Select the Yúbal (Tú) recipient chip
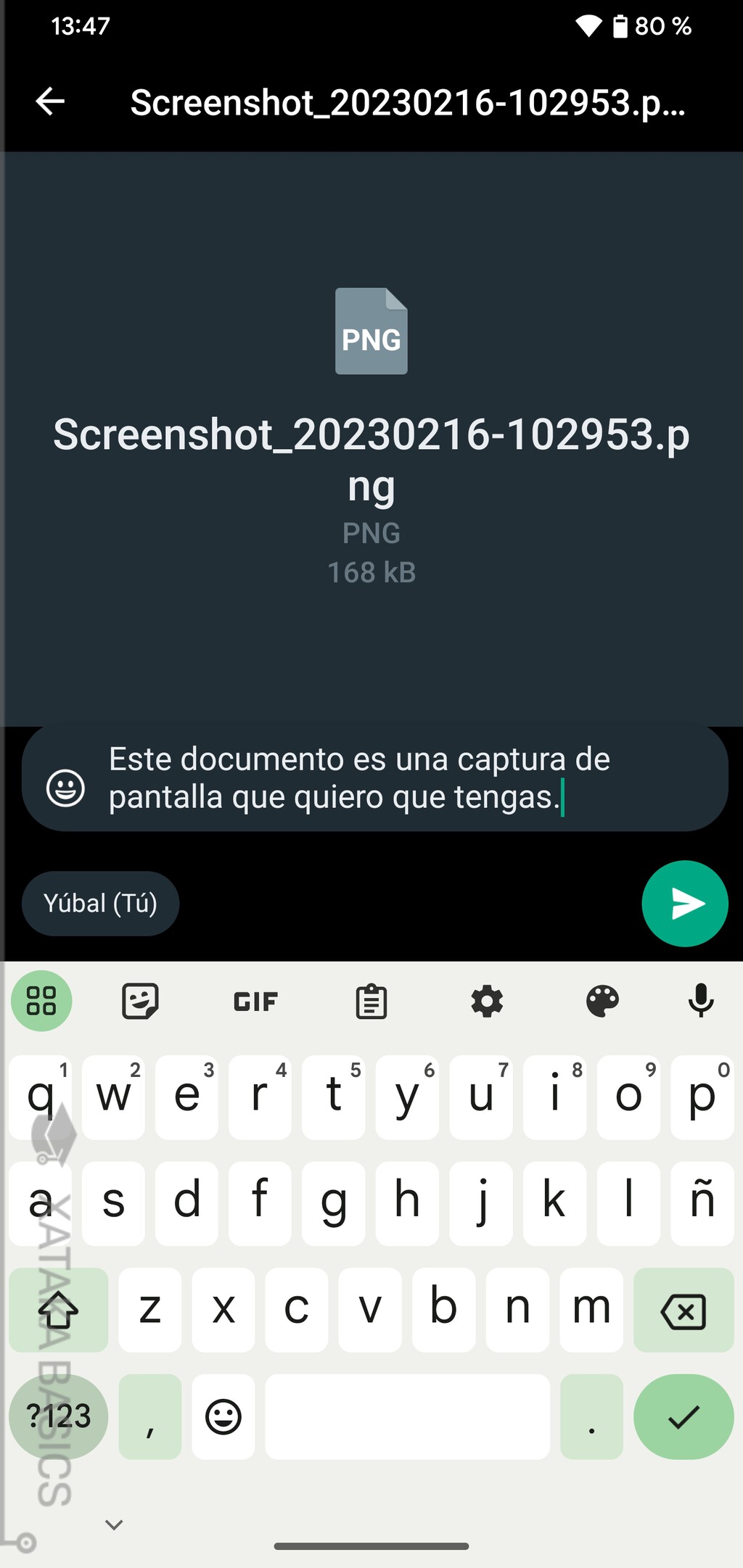 click(100, 903)
